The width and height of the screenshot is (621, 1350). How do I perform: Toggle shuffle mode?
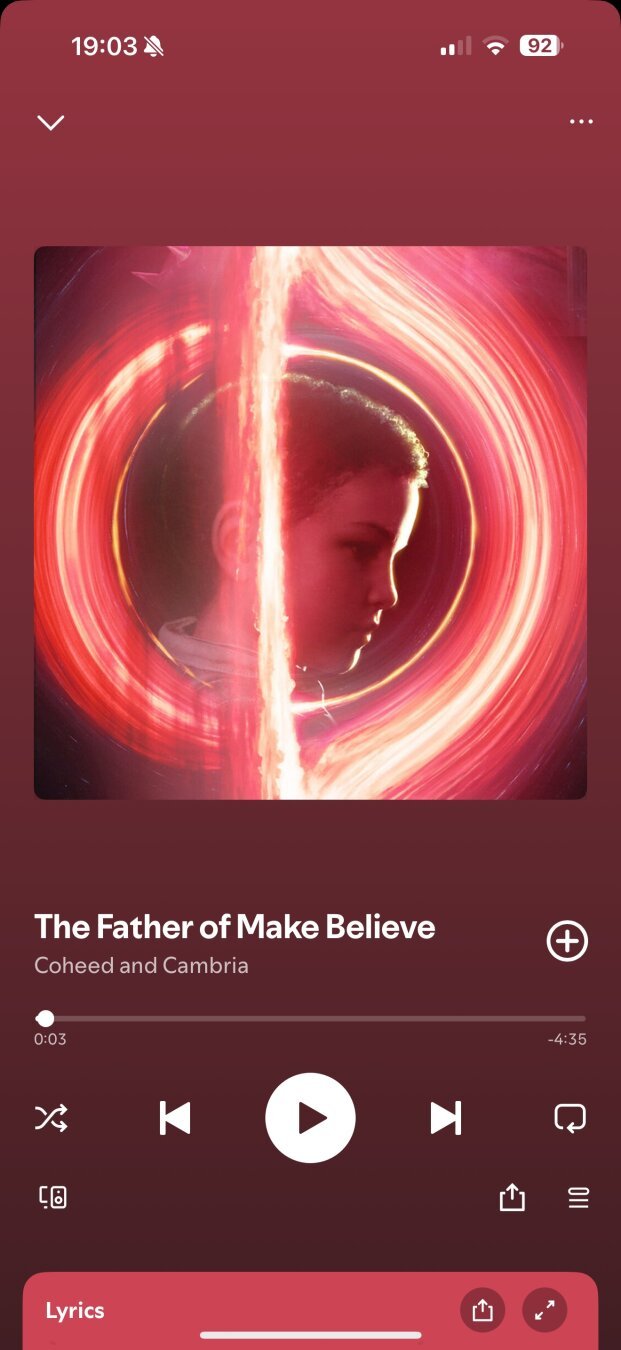51,1118
